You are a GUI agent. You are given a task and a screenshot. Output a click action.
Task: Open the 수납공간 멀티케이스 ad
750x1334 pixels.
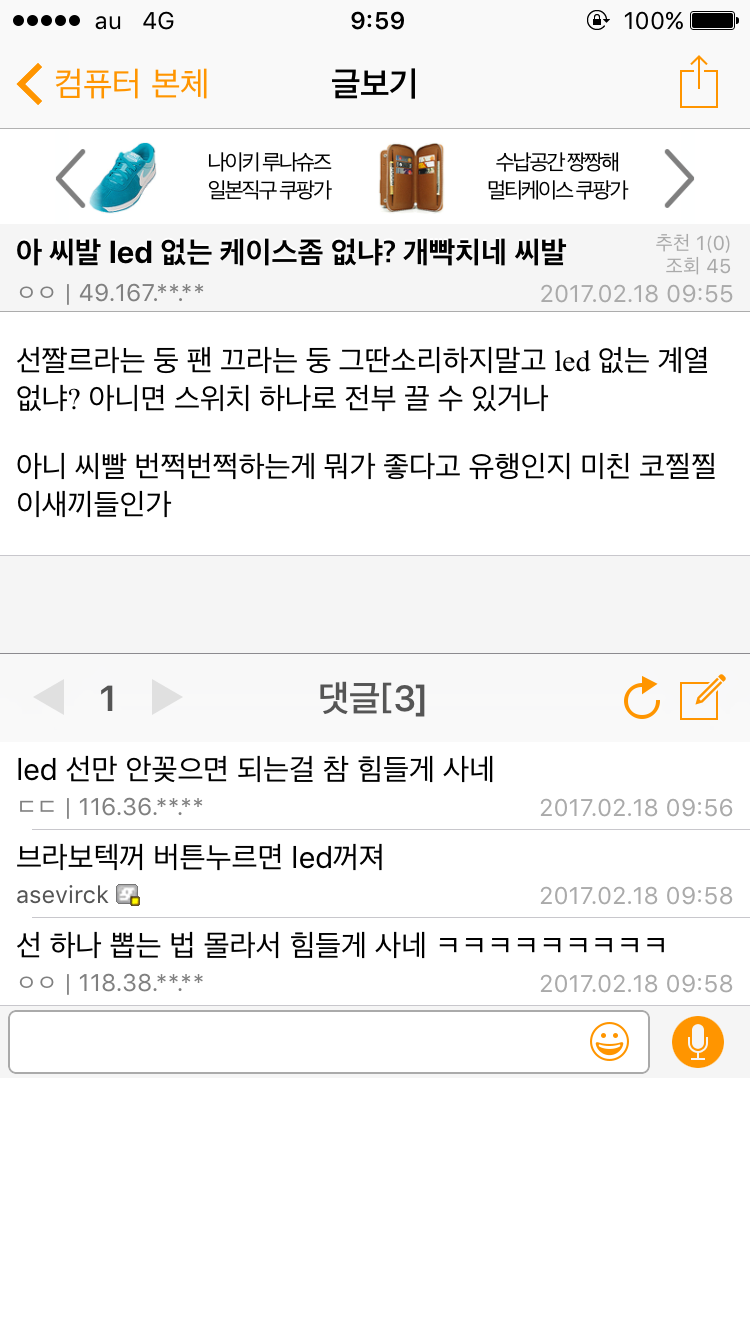505,176
